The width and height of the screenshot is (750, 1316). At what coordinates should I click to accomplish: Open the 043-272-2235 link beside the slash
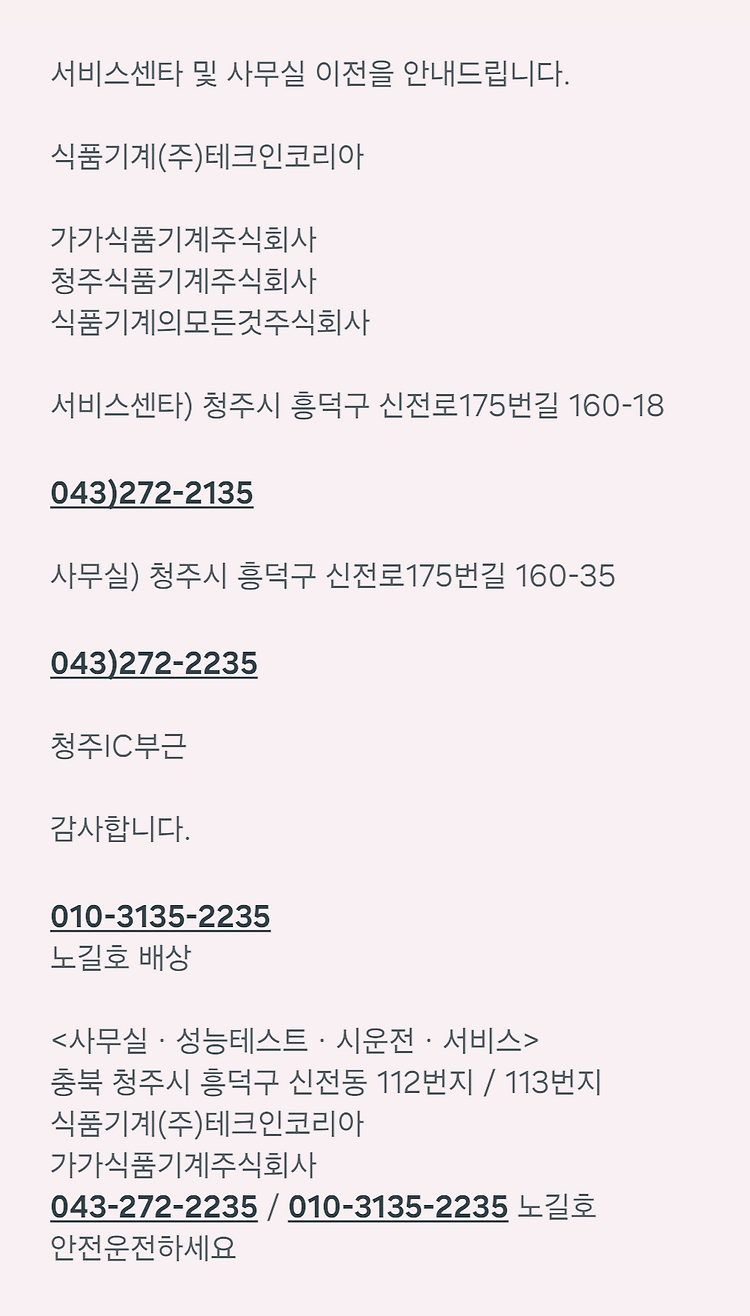tap(154, 1207)
